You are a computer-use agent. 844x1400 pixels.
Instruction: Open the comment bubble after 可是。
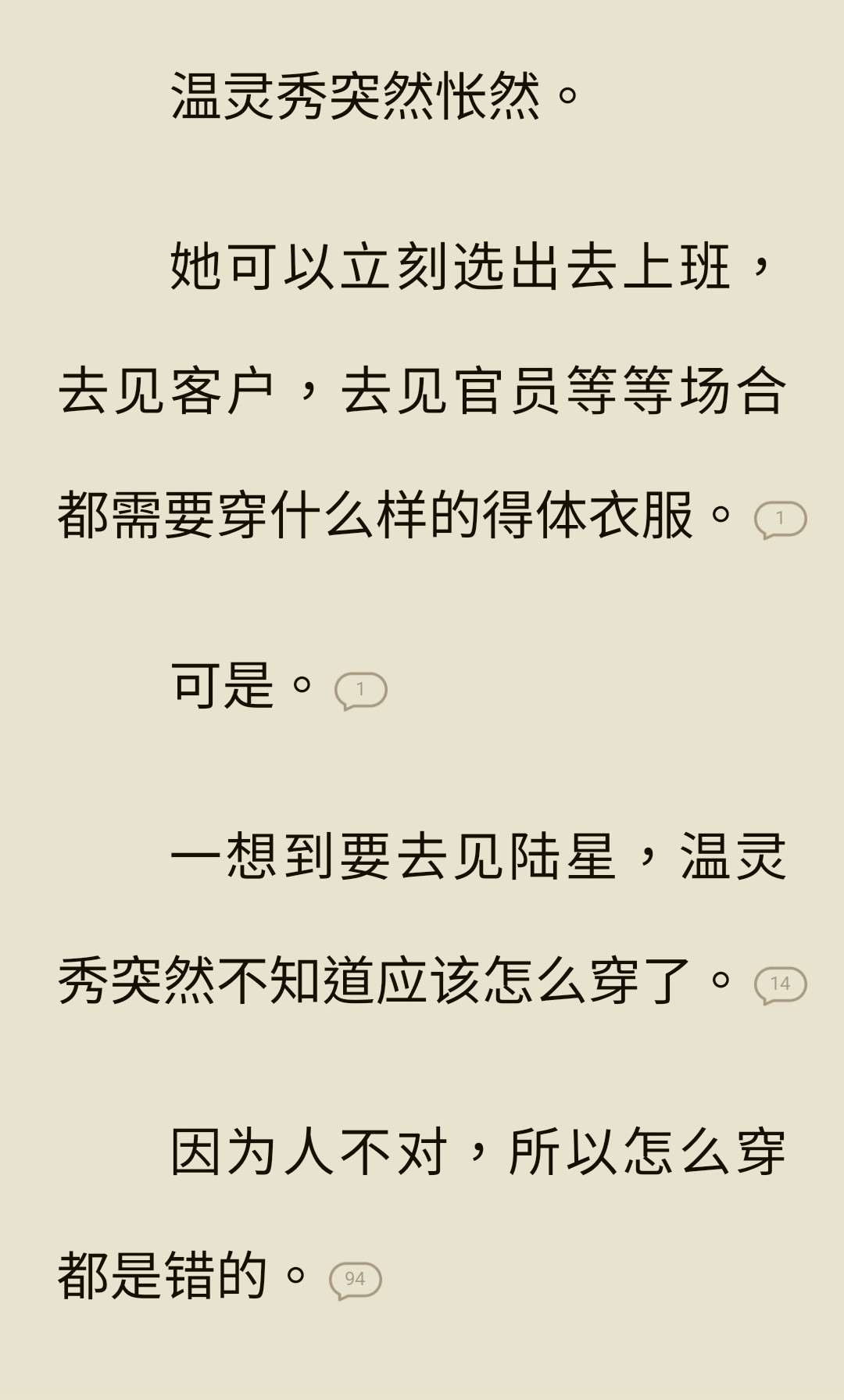[360, 690]
